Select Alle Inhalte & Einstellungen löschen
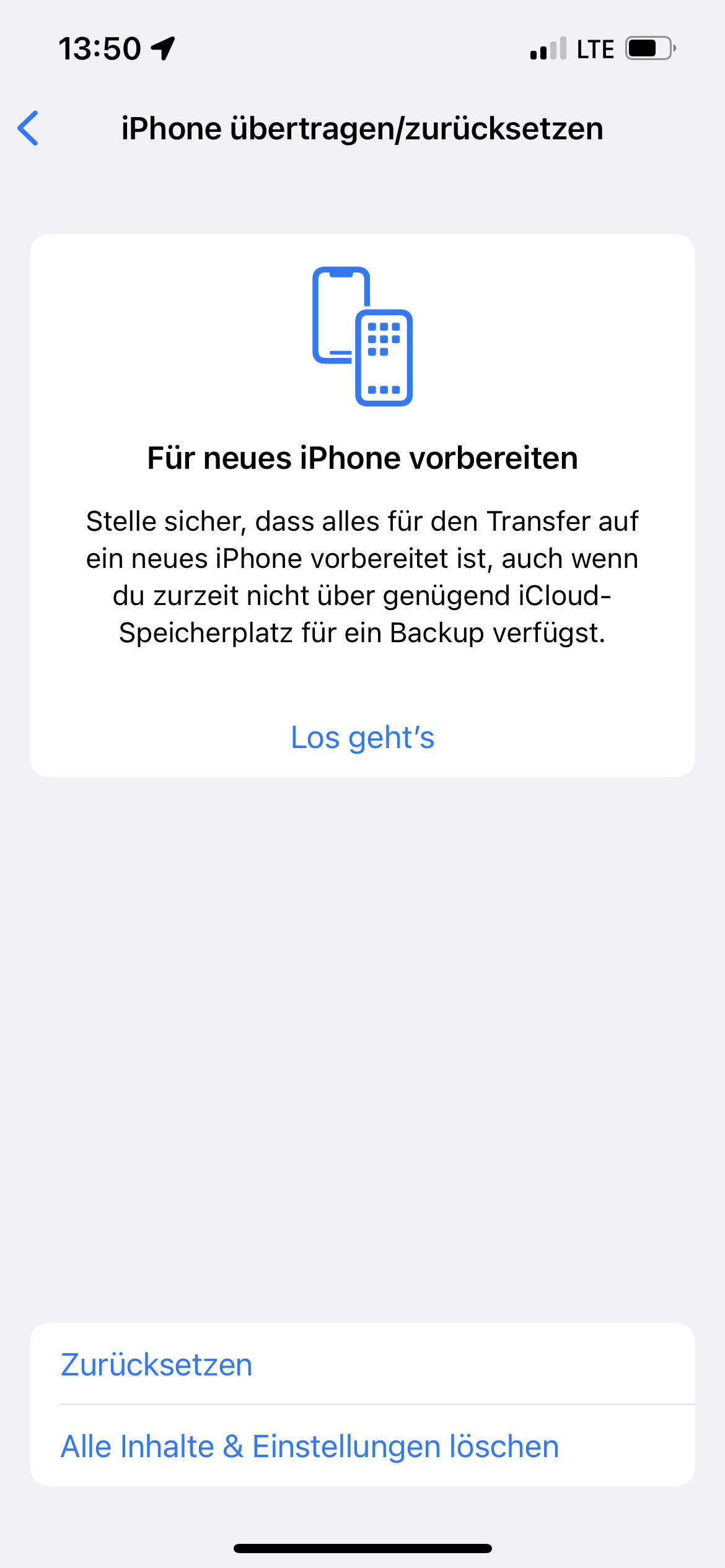The width and height of the screenshot is (725, 1568). (310, 1446)
